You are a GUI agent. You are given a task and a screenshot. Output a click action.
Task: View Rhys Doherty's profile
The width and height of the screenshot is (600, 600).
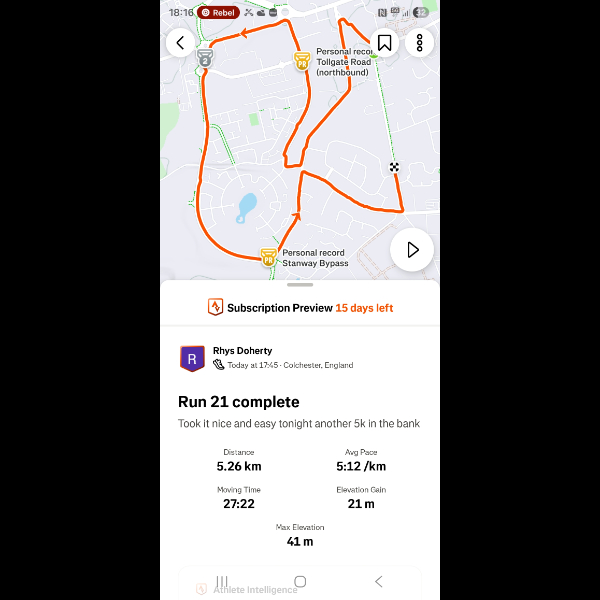click(192, 358)
